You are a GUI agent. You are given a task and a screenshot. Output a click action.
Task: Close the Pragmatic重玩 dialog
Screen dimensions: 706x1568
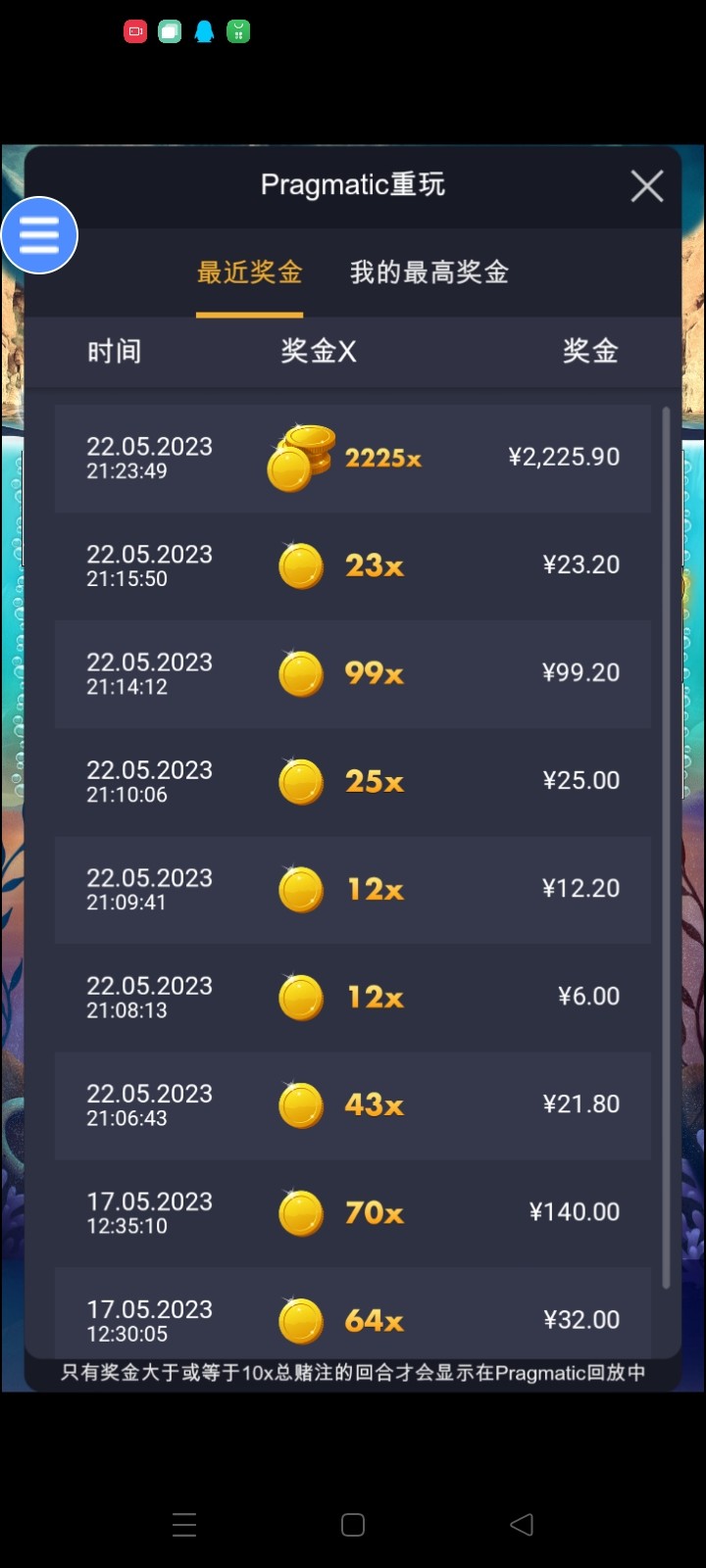(x=646, y=186)
